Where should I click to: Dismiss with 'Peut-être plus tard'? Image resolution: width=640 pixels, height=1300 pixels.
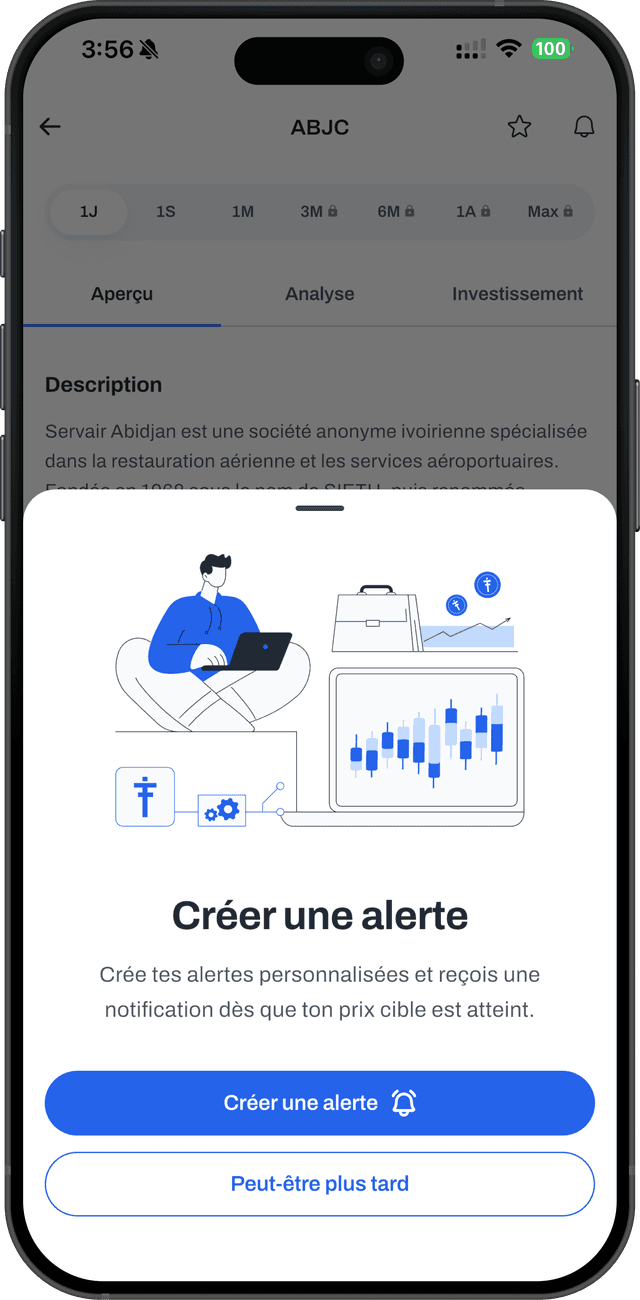(x=320, y=1184)
